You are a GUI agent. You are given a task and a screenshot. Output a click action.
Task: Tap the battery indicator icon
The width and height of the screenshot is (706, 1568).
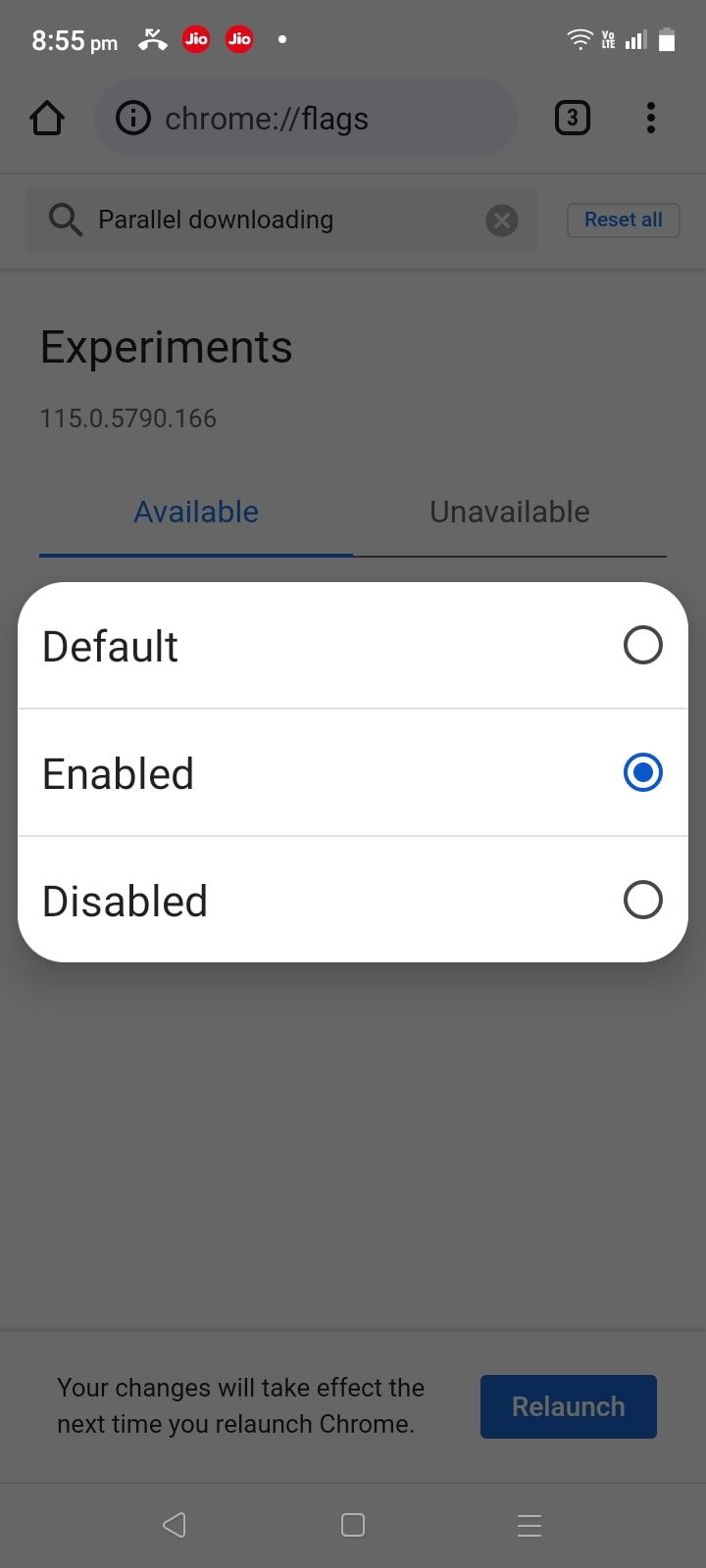coord(668,39)
